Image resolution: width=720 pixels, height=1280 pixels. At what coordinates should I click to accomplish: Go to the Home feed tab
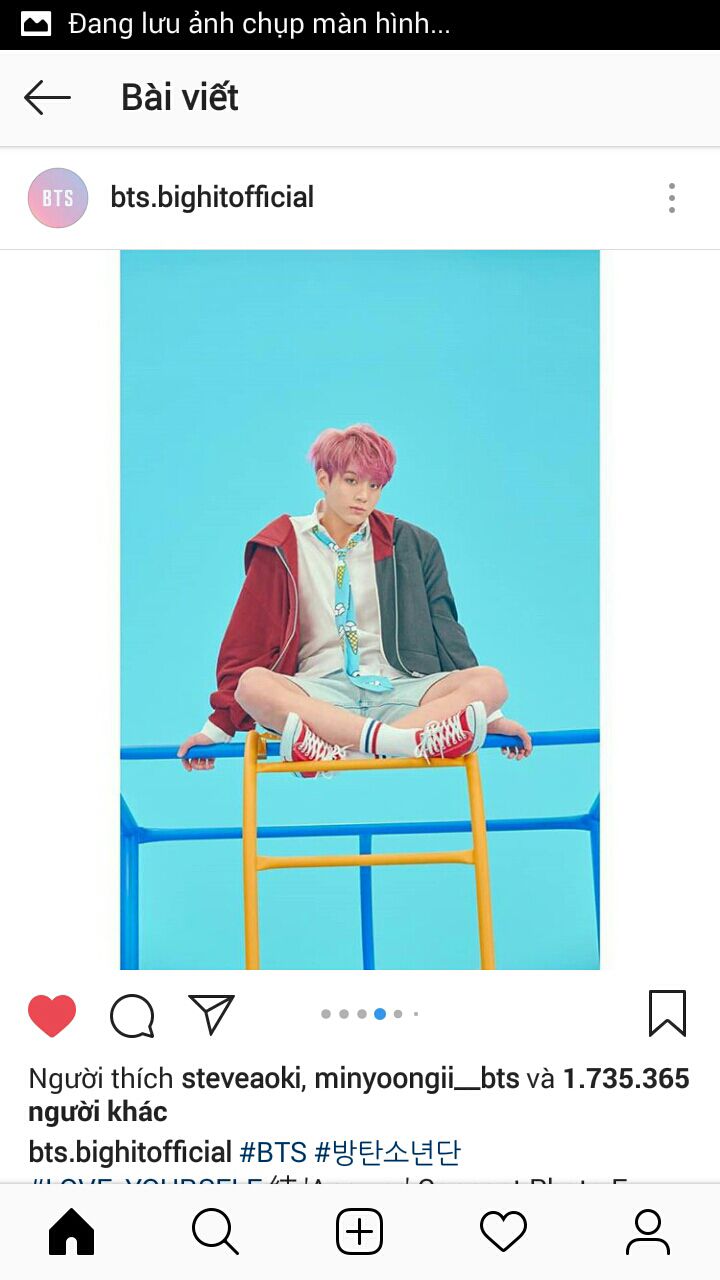[x=72, y=1231]
